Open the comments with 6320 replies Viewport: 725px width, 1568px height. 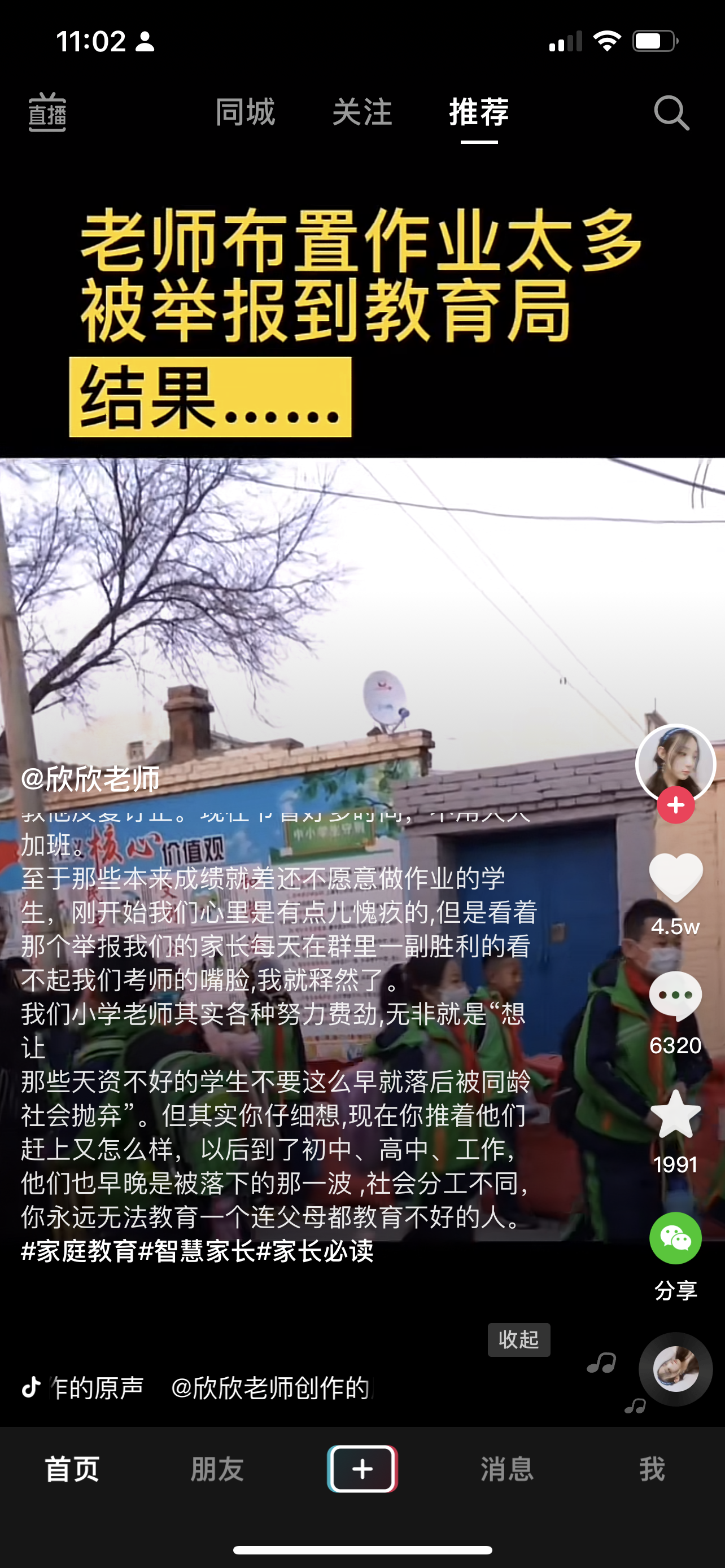click(675, 996)
